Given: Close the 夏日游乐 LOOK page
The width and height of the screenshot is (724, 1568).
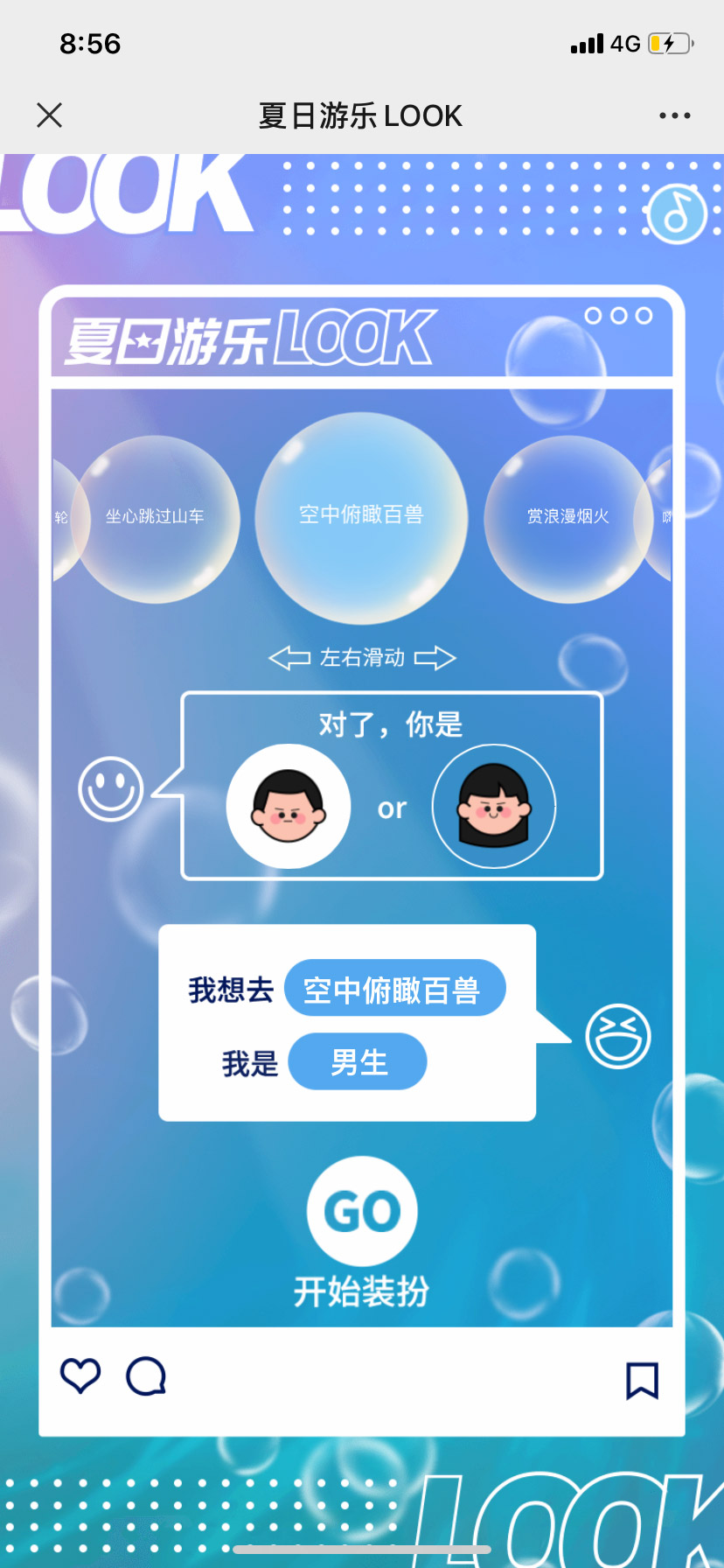Looking at the screenshot, I should point(50,115).
